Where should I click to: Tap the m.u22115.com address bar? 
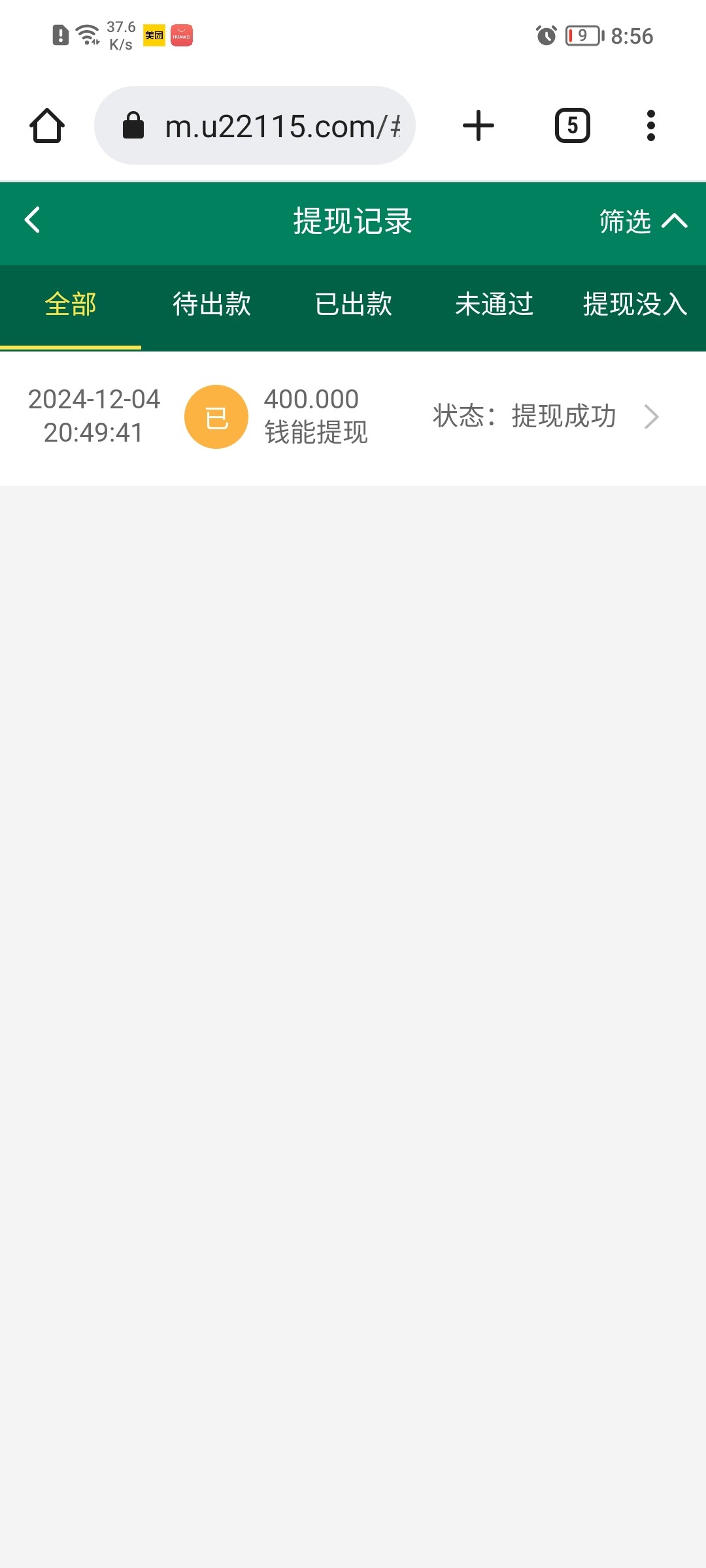pos(255,125)
